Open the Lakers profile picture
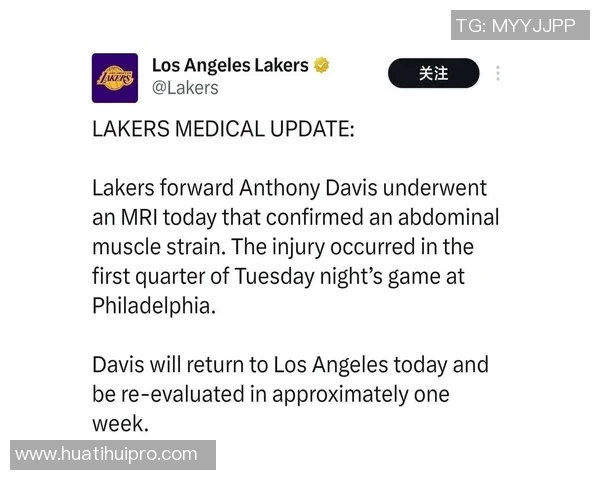The image size is (600, 480). [x=115, y=77]
